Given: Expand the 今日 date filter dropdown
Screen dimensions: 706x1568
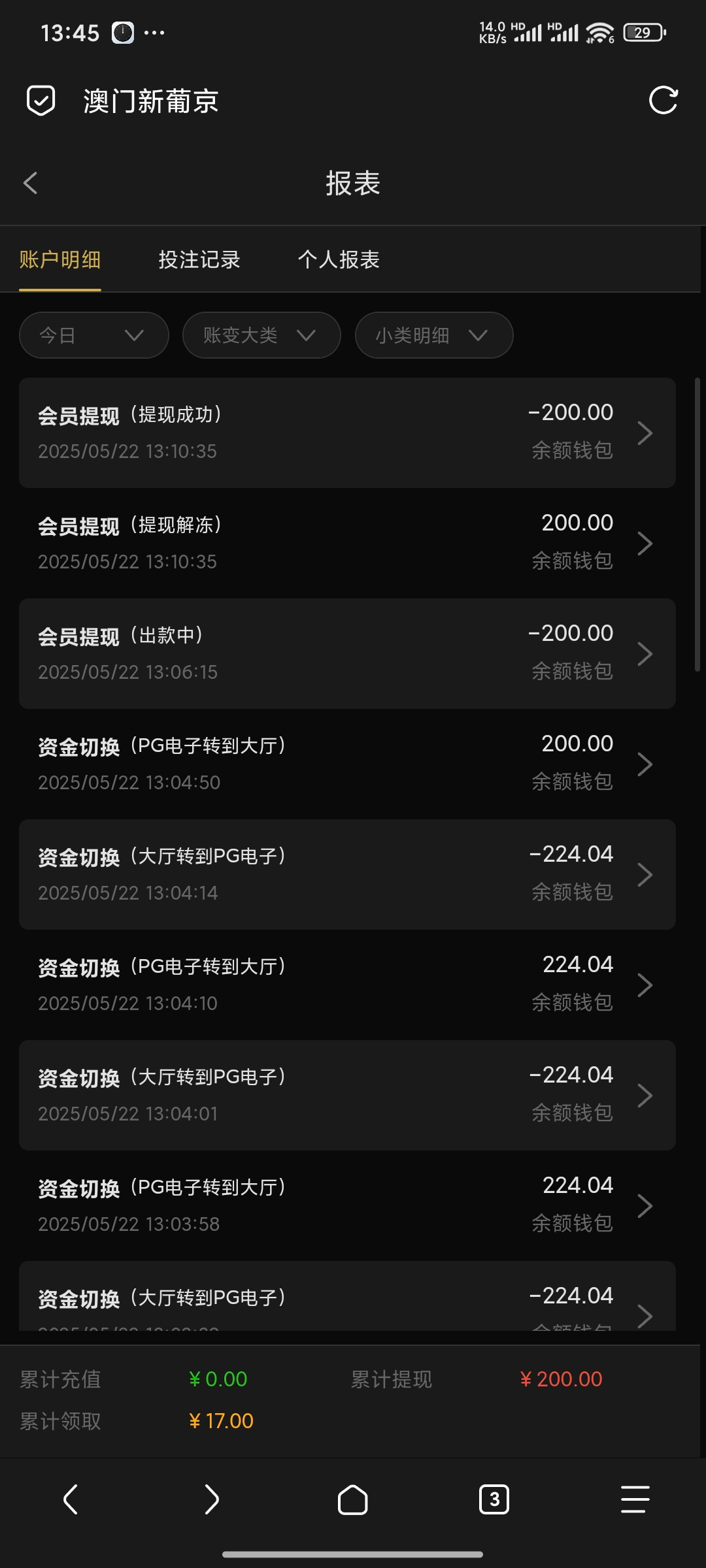Looking at the screenshot, I should tap(93, 335).
